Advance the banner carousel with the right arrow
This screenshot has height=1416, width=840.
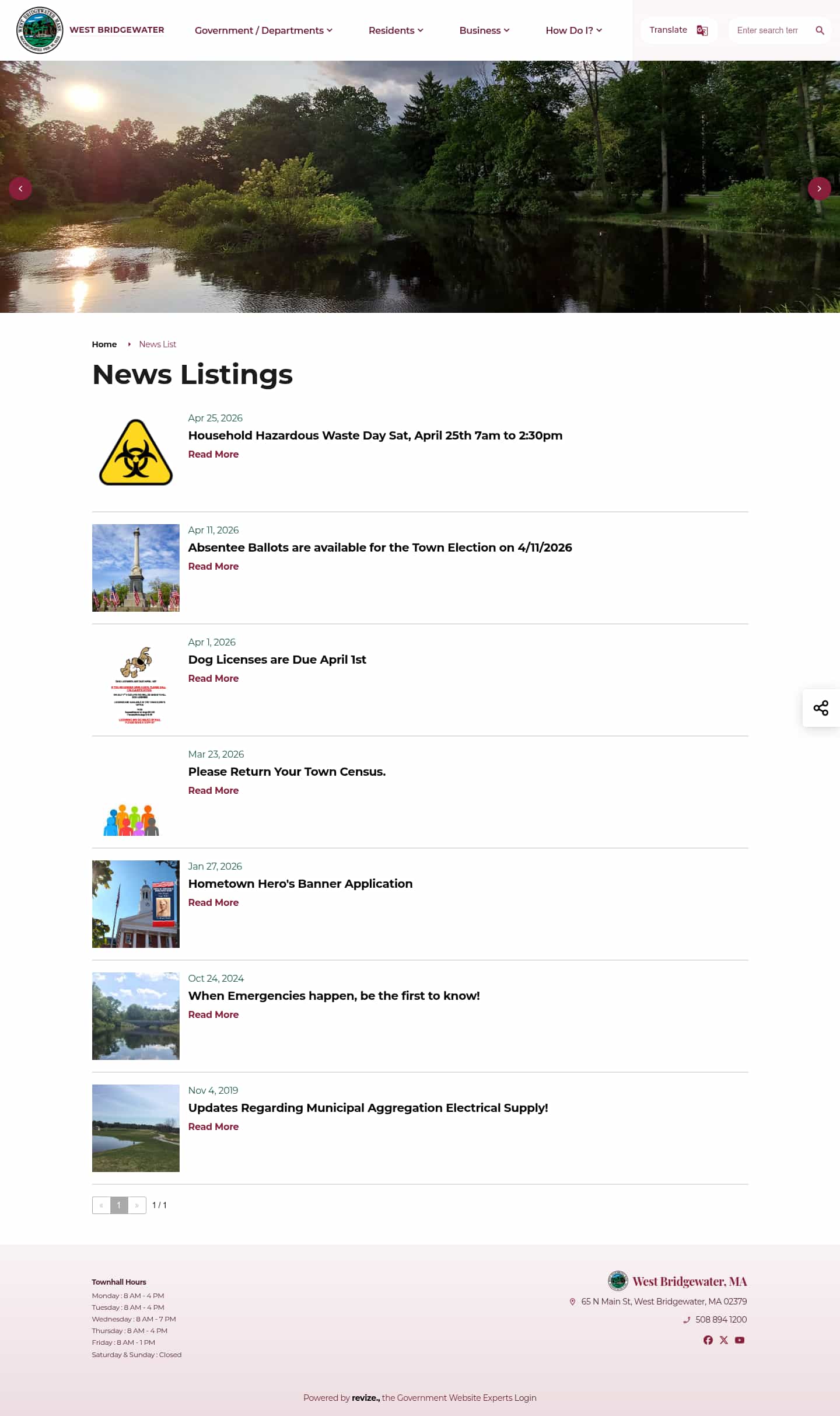tap(820, 189)
